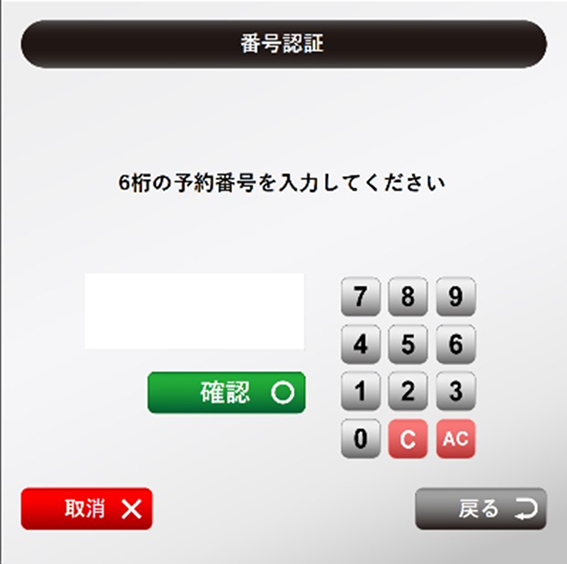Screen dimensions: 567x564
Task: Confirm with the green 確認 button
Action: (x=227, y=392)
